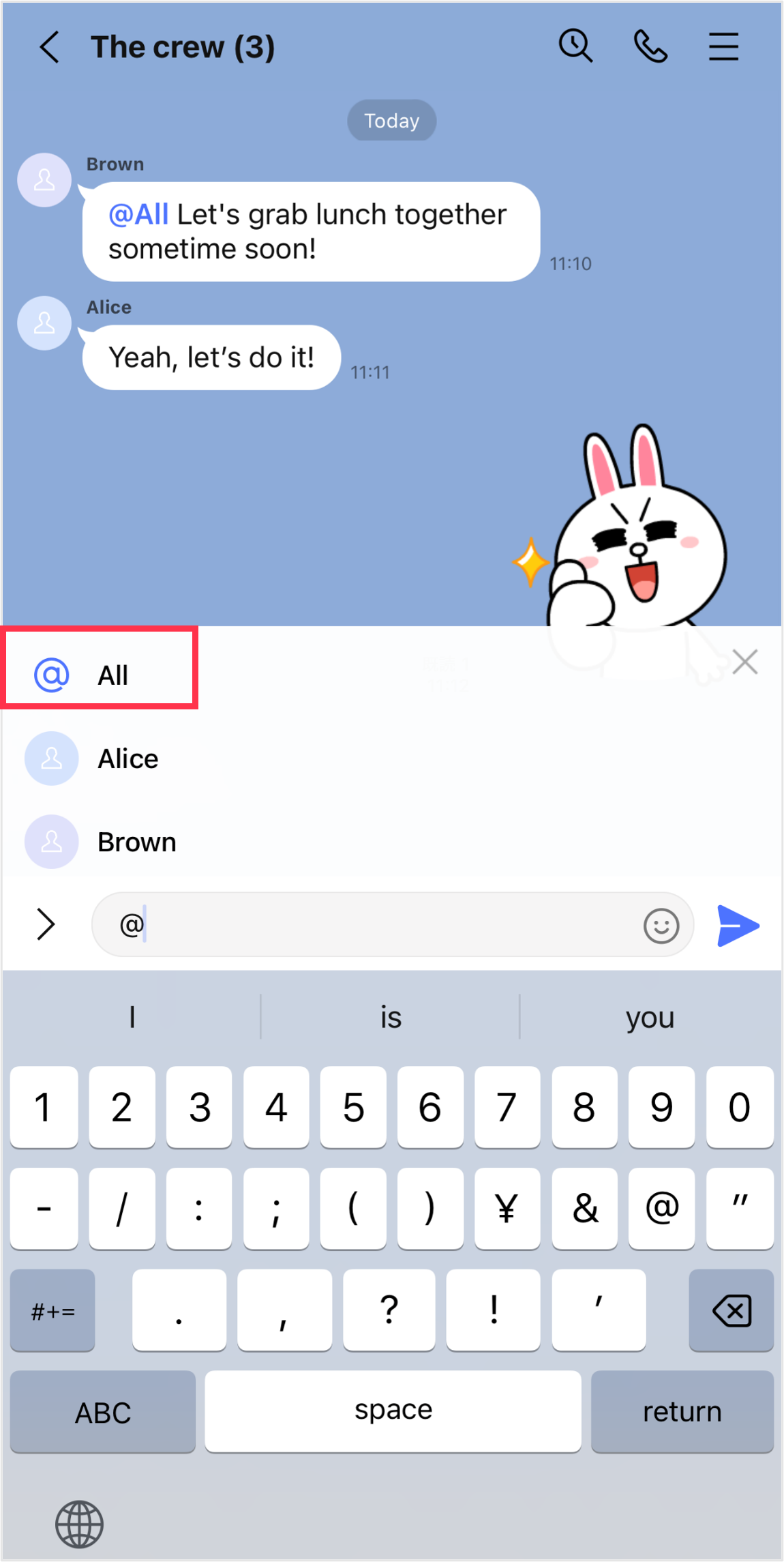Screen dimensions: 784x1562
Task: Start a group call
Action: (x=650, y=47)
